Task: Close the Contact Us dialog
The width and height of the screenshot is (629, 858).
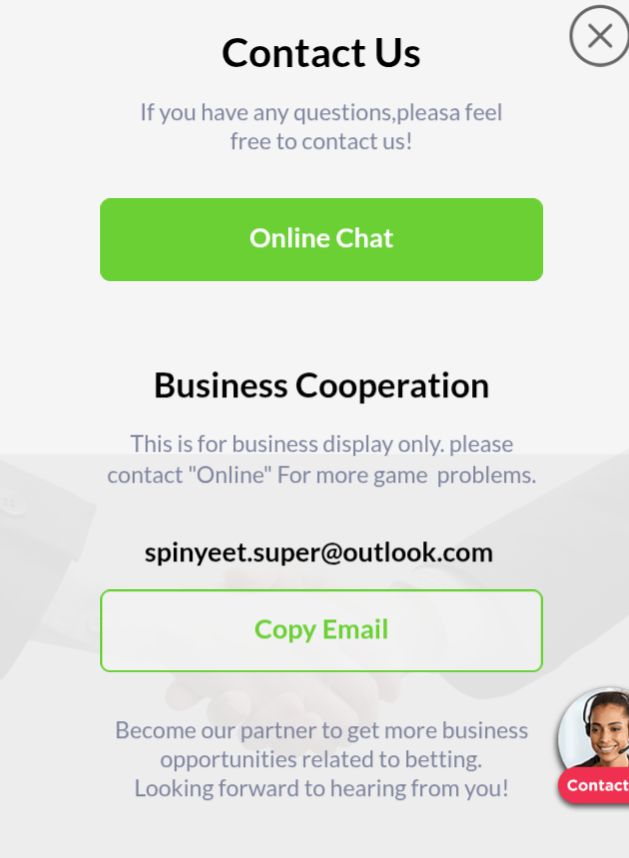Action: (600, 37)
